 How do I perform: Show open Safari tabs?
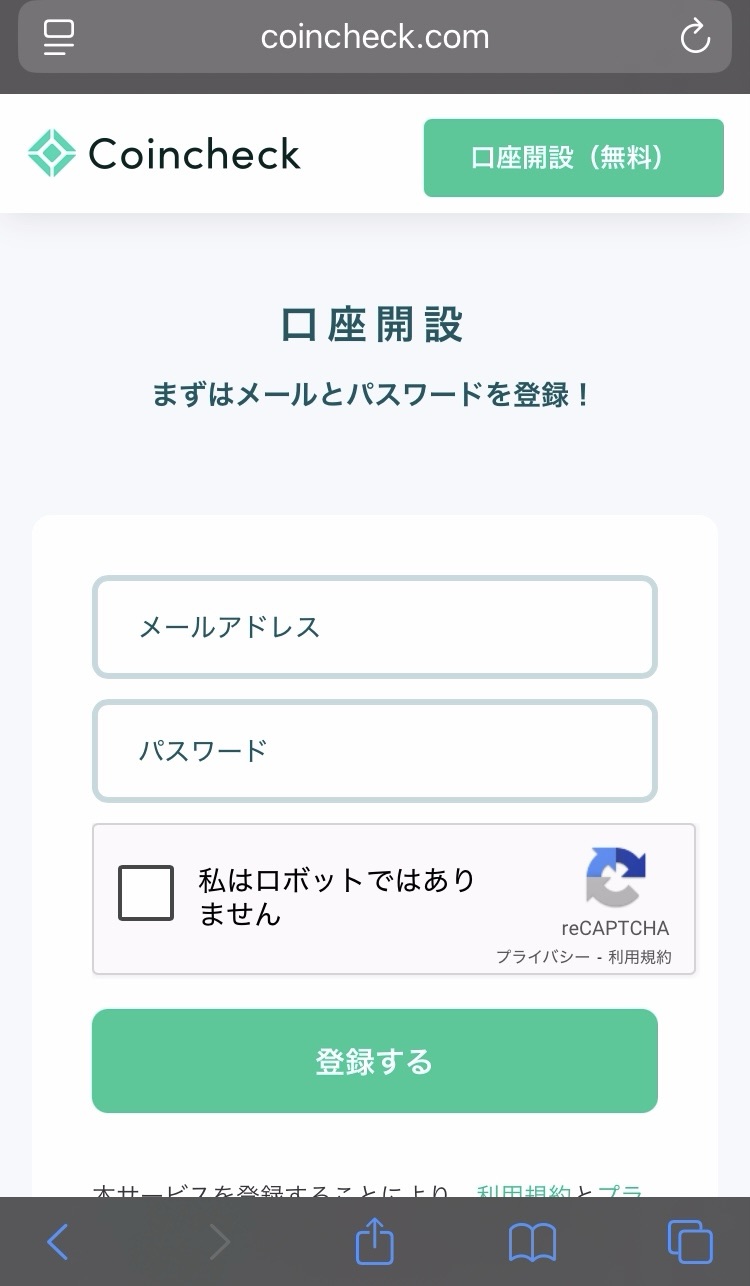pos(690,1243)
